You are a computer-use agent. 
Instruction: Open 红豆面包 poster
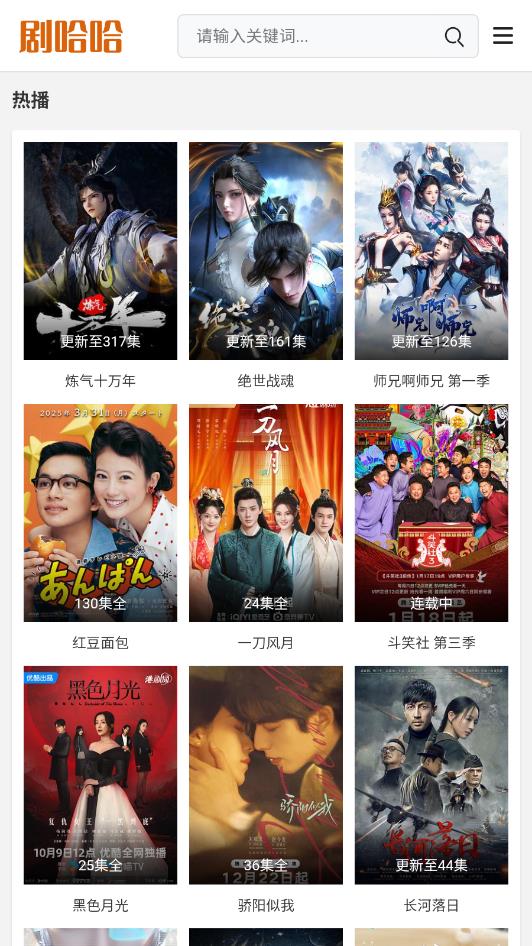point(100,513)
